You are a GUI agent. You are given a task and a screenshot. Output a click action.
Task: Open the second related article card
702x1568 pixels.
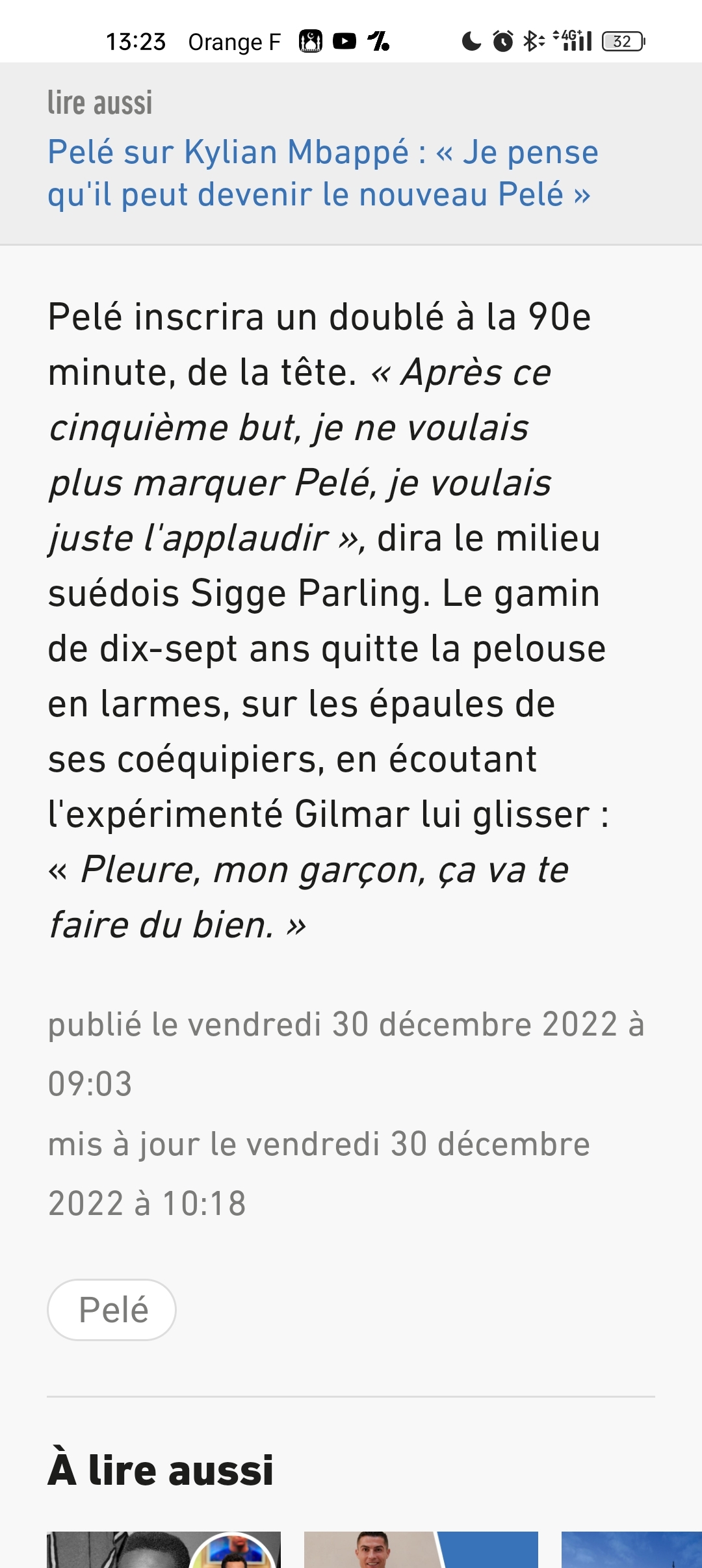[421, 1550]
